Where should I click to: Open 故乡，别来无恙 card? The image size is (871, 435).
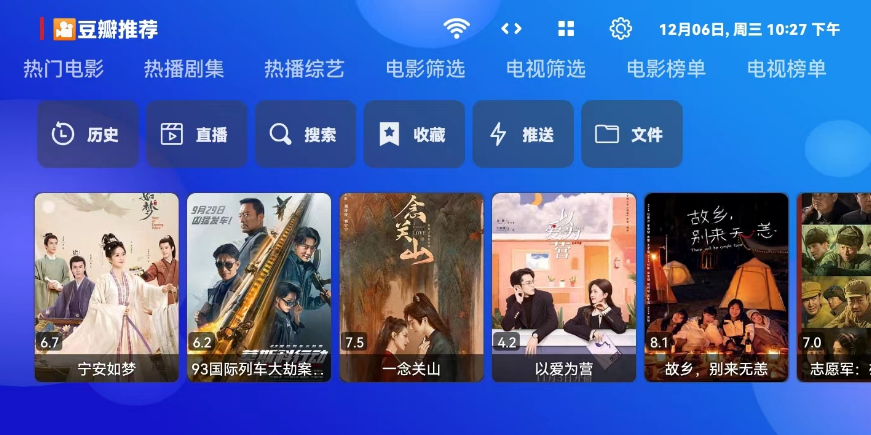tap(716, 287)
